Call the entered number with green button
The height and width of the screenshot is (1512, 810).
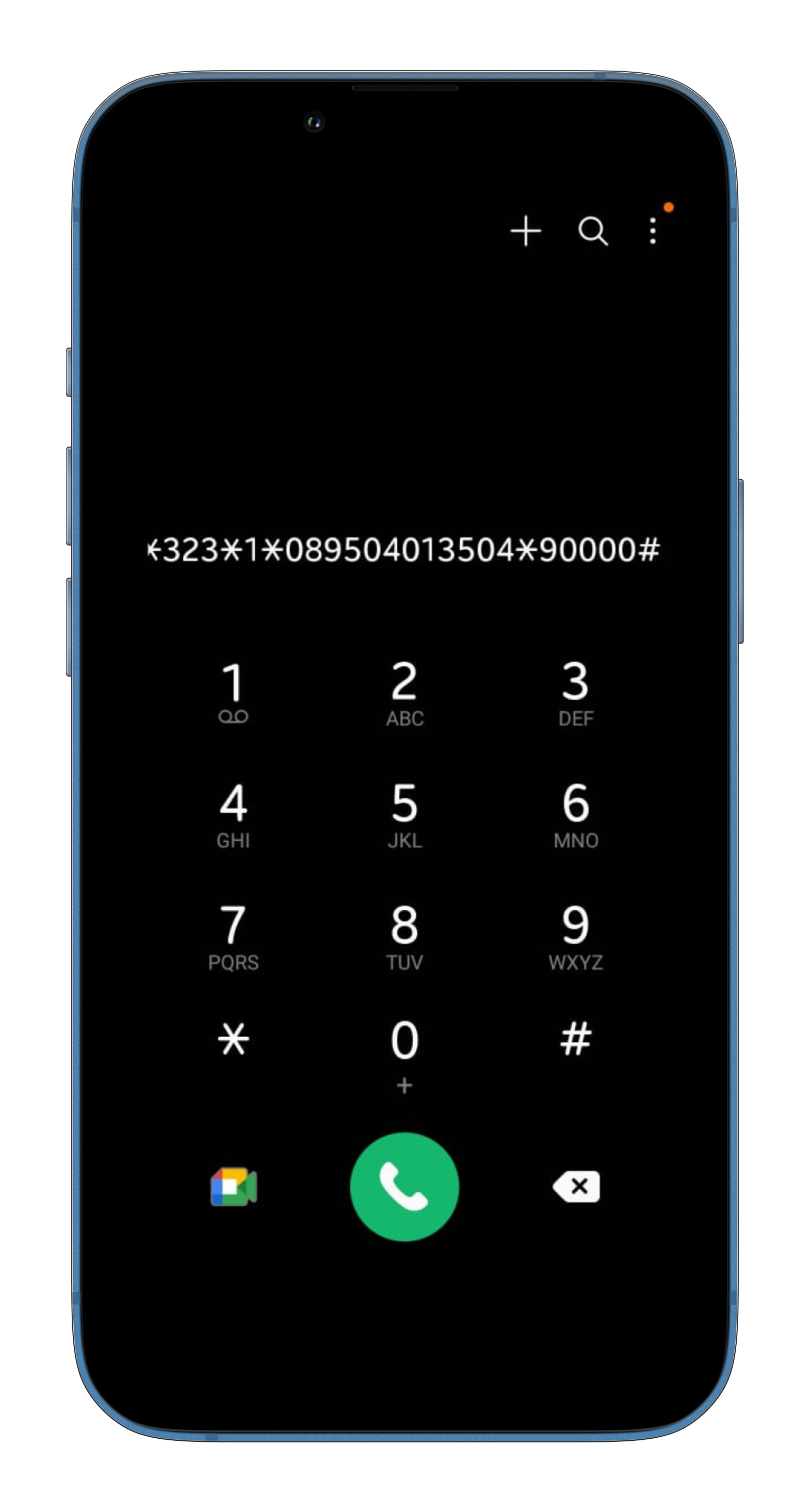pos(404,1187)
